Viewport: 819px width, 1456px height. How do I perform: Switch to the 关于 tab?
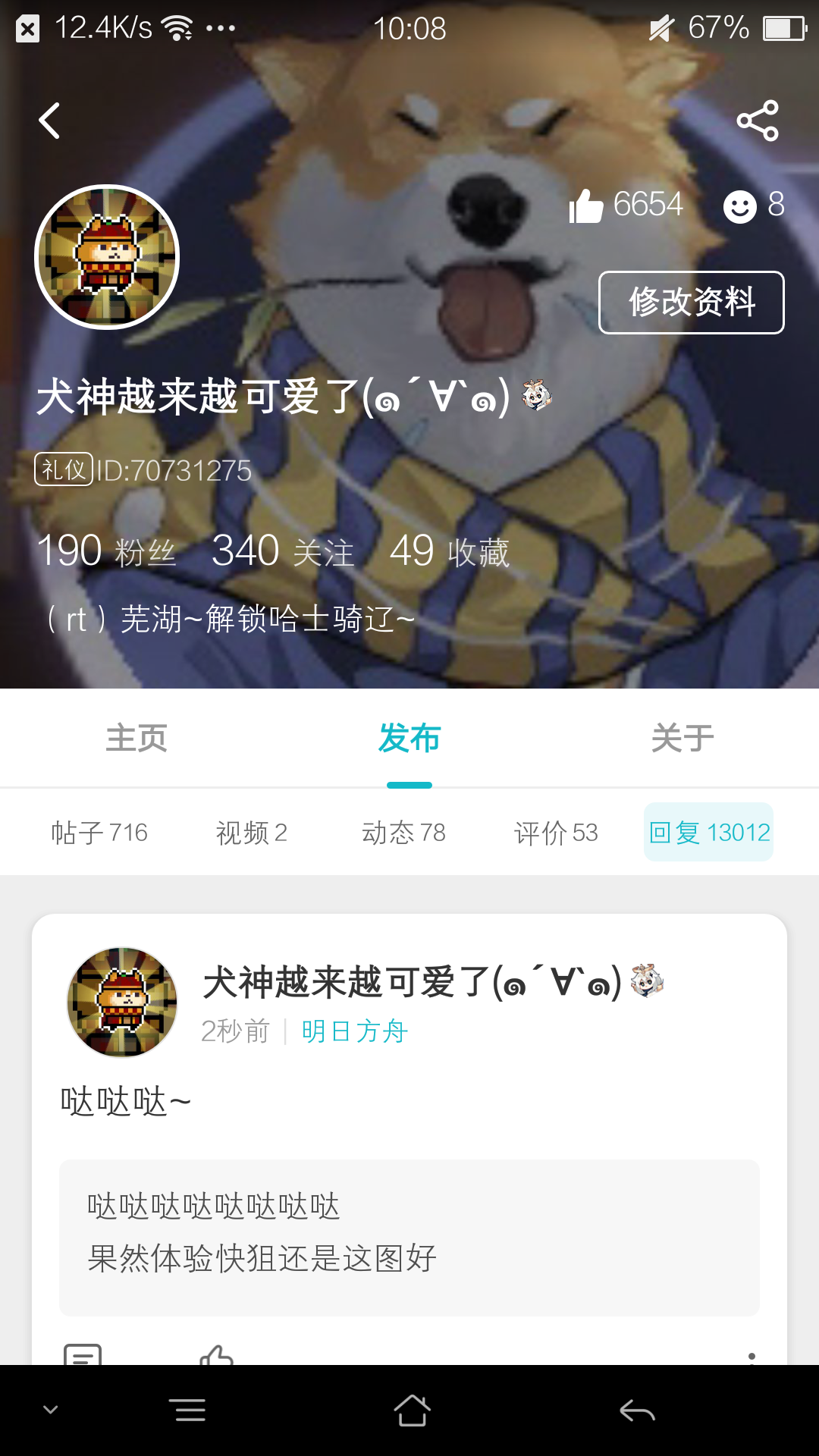point(682,737)
